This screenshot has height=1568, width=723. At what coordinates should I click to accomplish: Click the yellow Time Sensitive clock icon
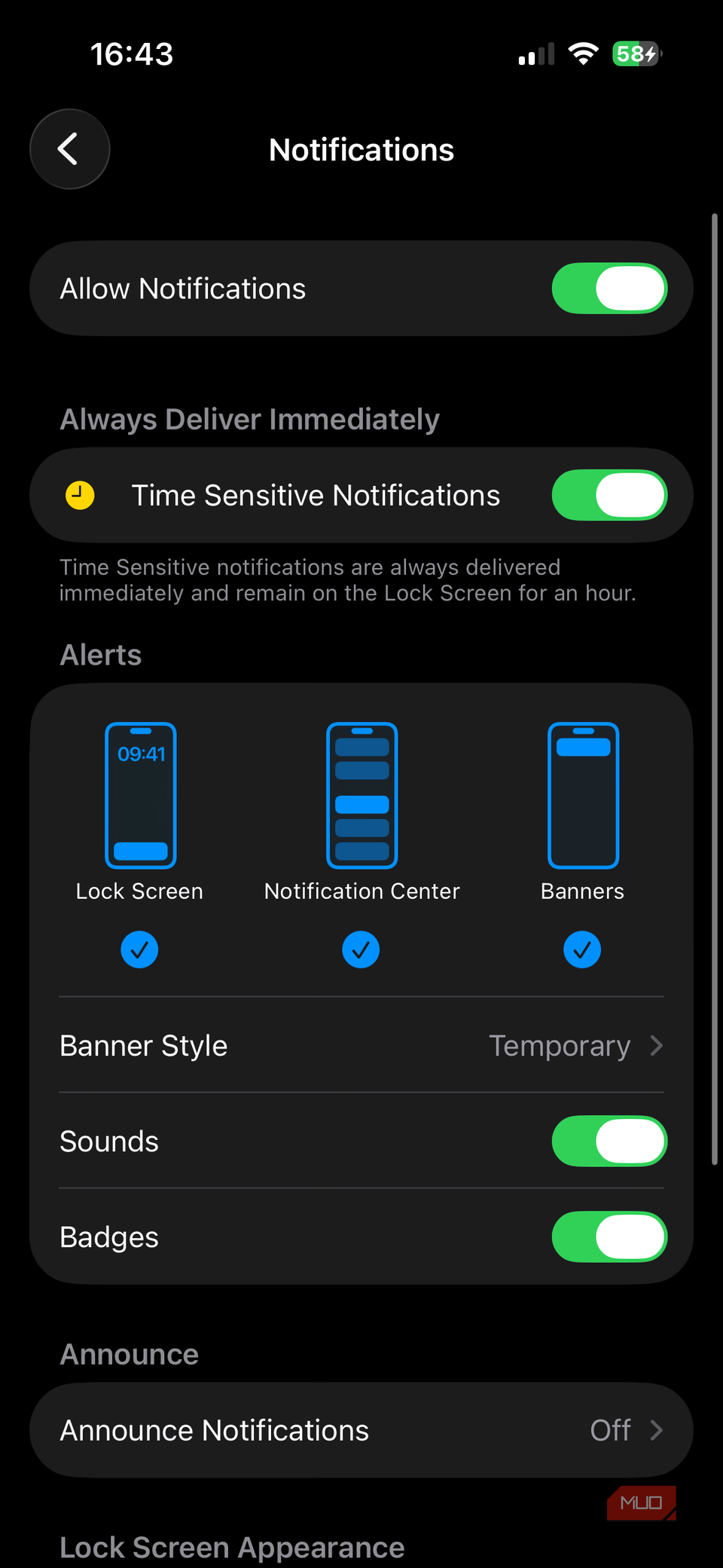(80, 495)
